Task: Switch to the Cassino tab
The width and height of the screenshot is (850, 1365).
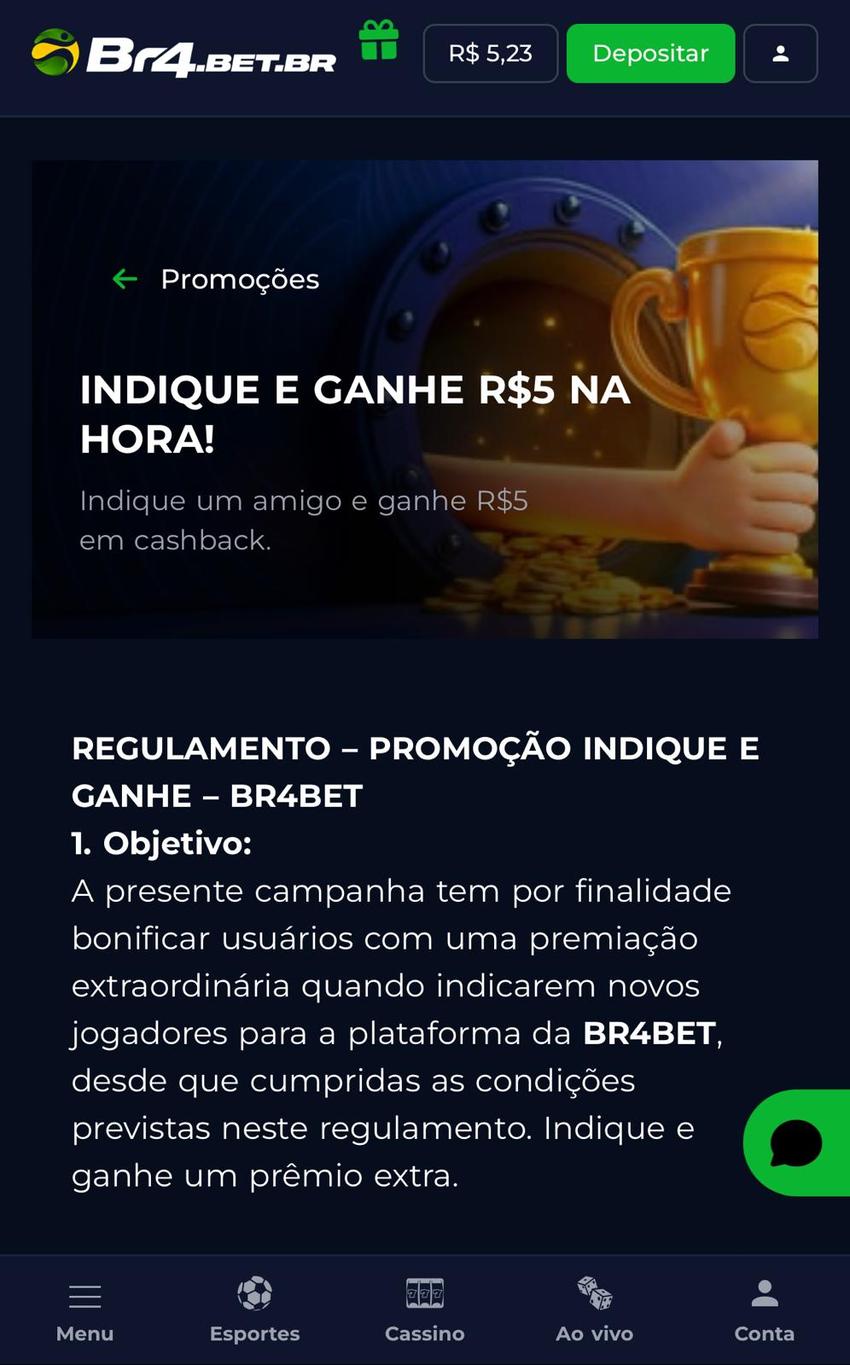Action: [424, 1310]
